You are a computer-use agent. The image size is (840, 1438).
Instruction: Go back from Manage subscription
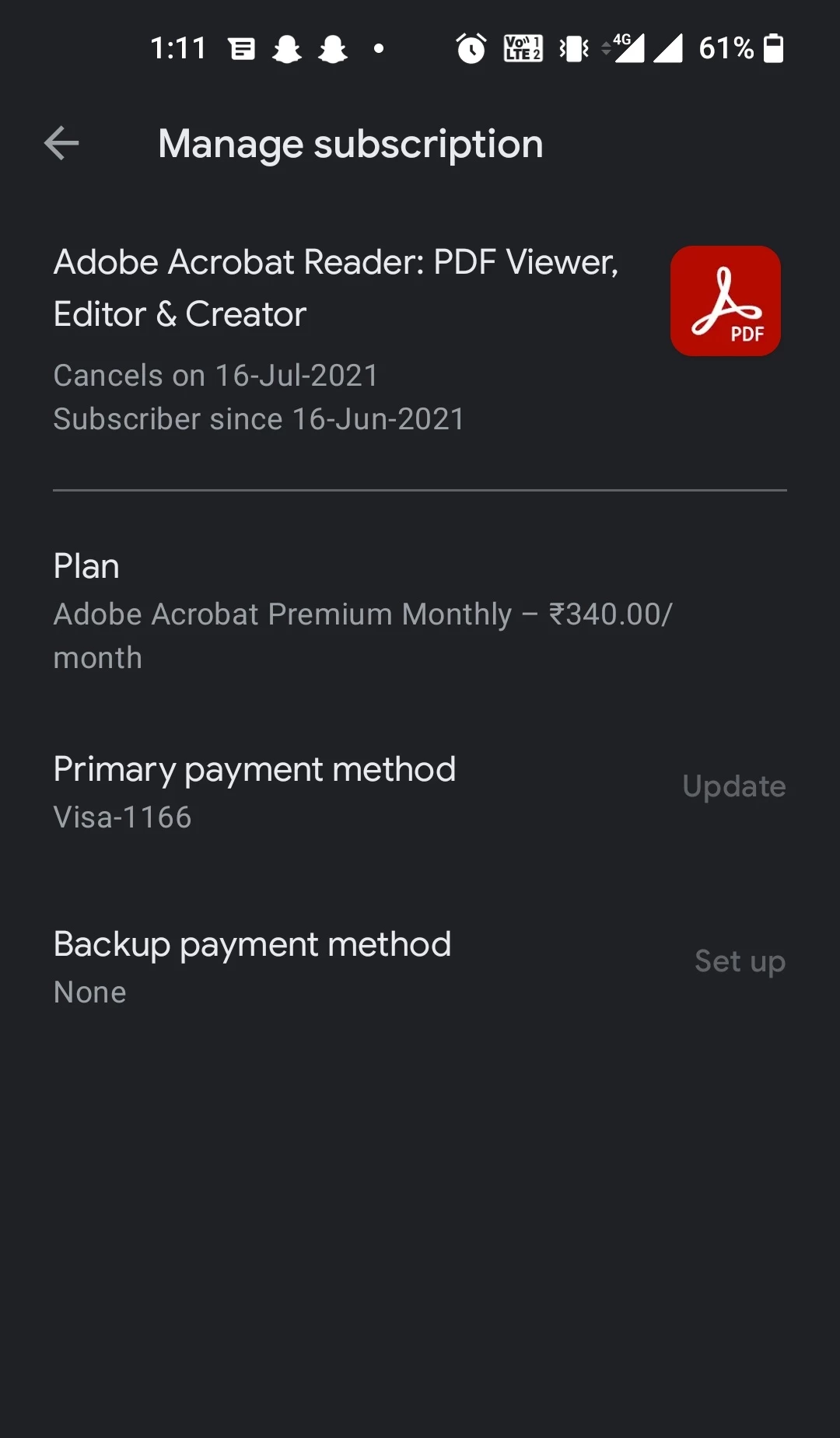tap(62, 144)
